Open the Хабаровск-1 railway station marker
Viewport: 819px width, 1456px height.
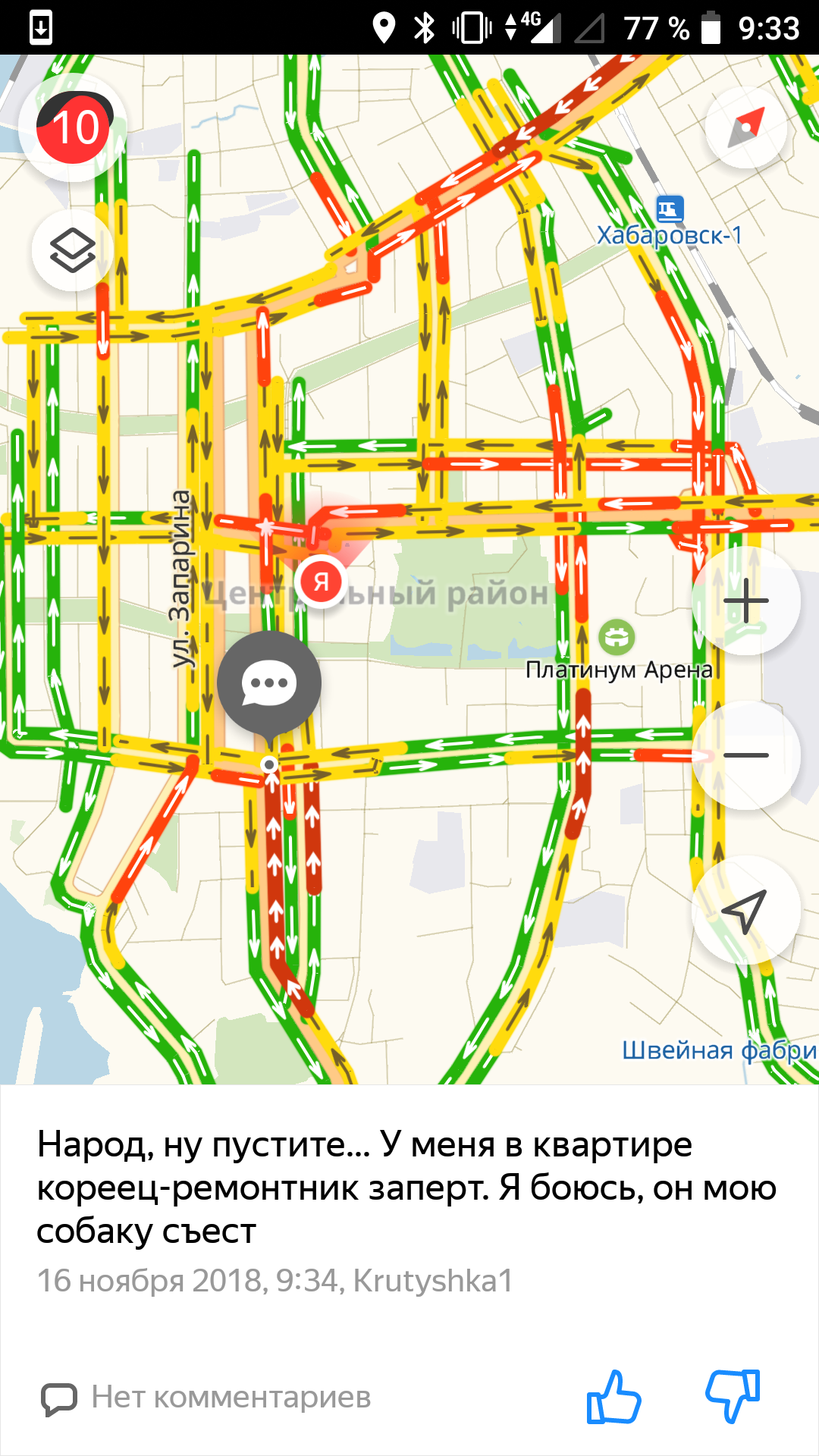tap(670, 209)
